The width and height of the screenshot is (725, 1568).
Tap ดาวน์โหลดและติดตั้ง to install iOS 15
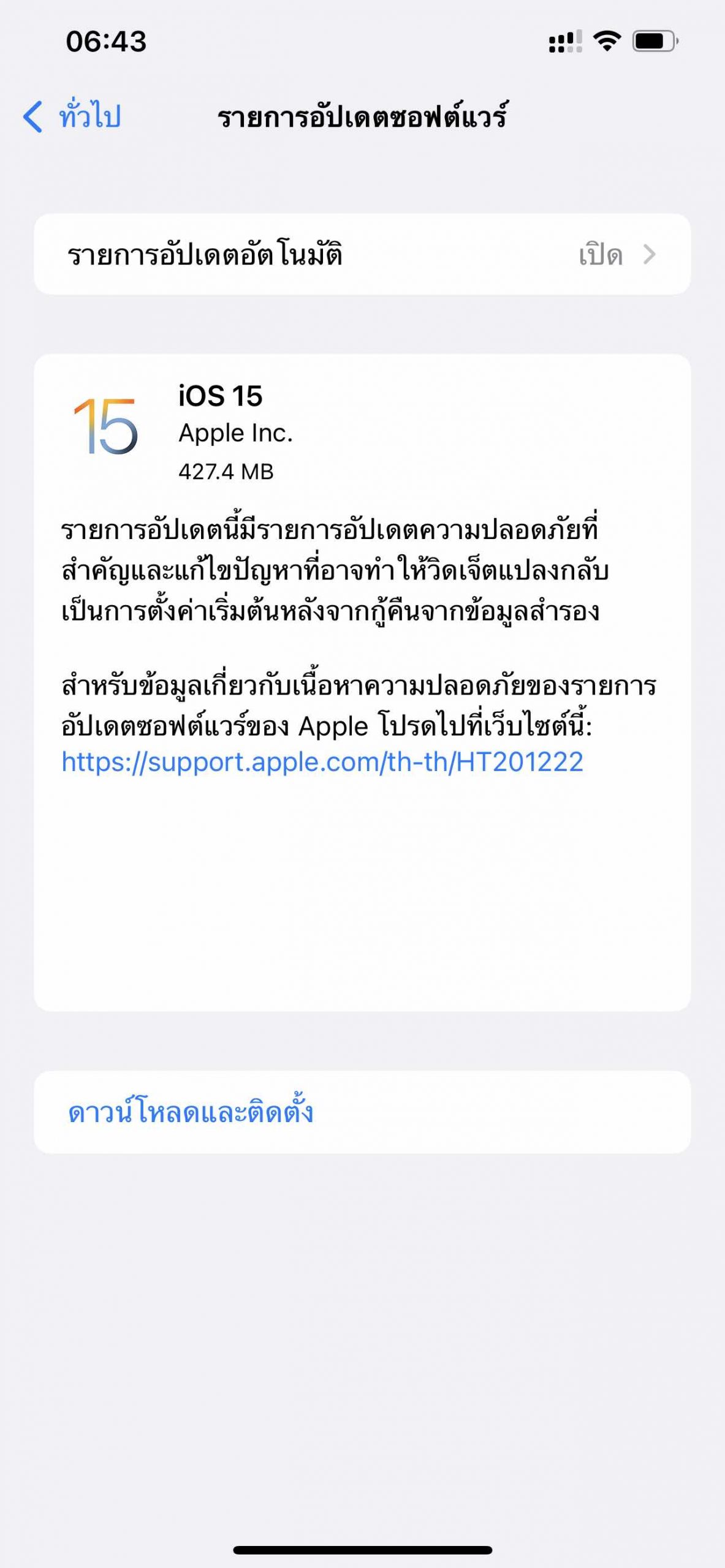click(x=191, y=1112)
